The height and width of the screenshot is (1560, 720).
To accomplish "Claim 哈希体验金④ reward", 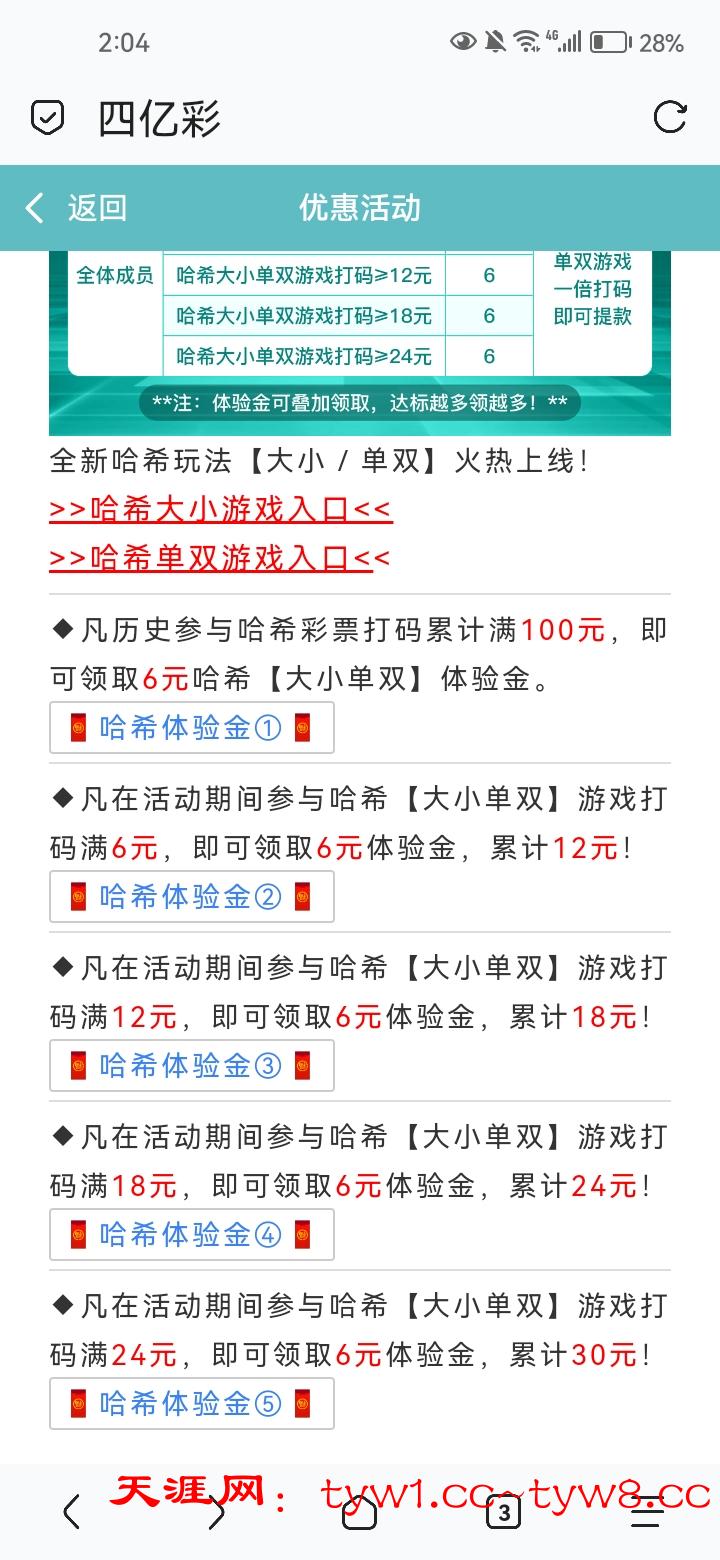I will [191, 1235].
